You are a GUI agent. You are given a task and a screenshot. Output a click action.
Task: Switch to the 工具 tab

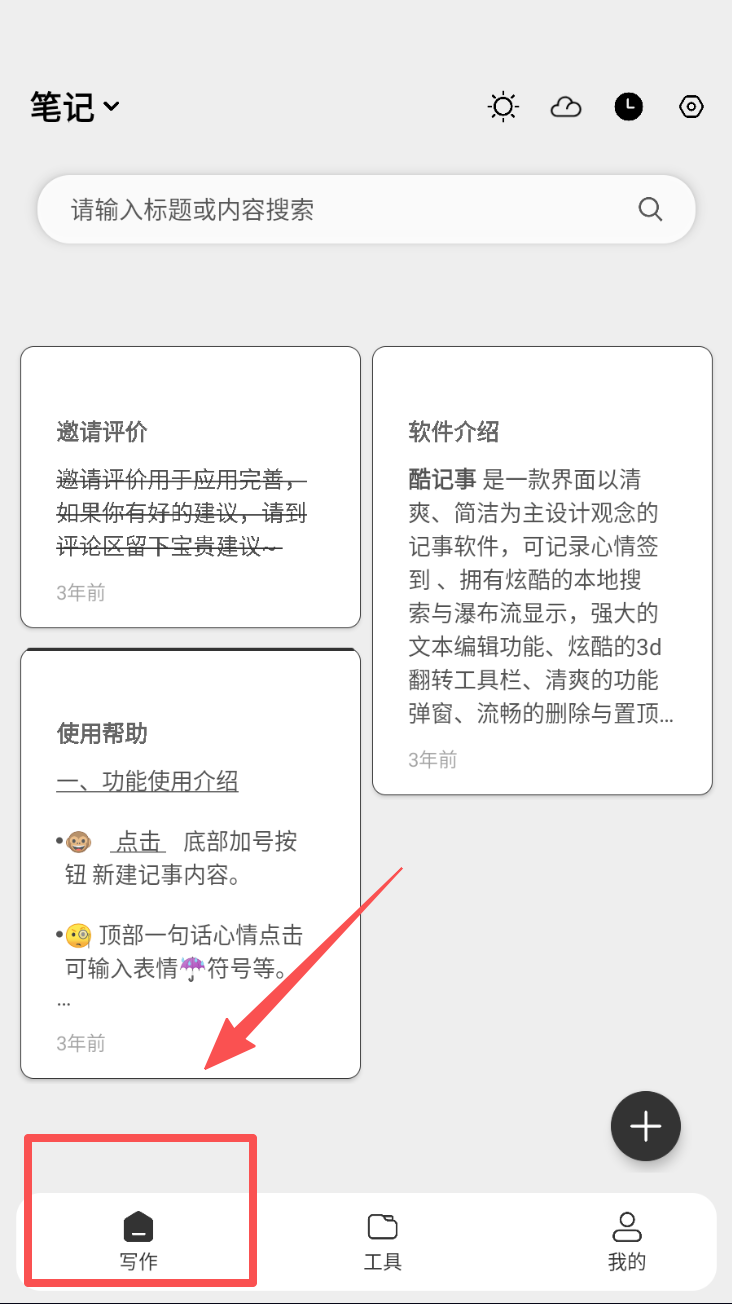[382, 1240]
